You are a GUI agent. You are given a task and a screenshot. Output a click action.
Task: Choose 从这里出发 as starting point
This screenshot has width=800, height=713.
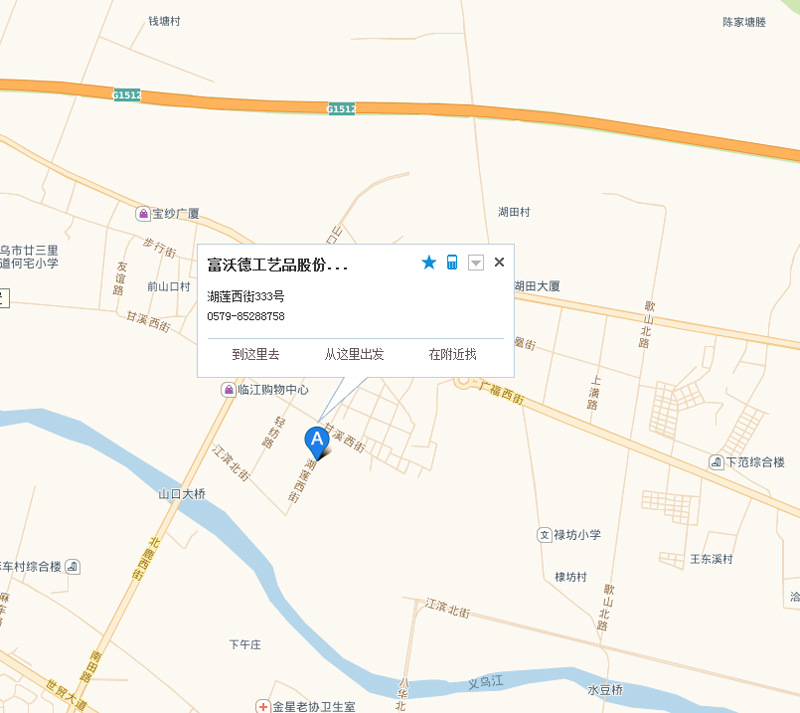(354, 354)
